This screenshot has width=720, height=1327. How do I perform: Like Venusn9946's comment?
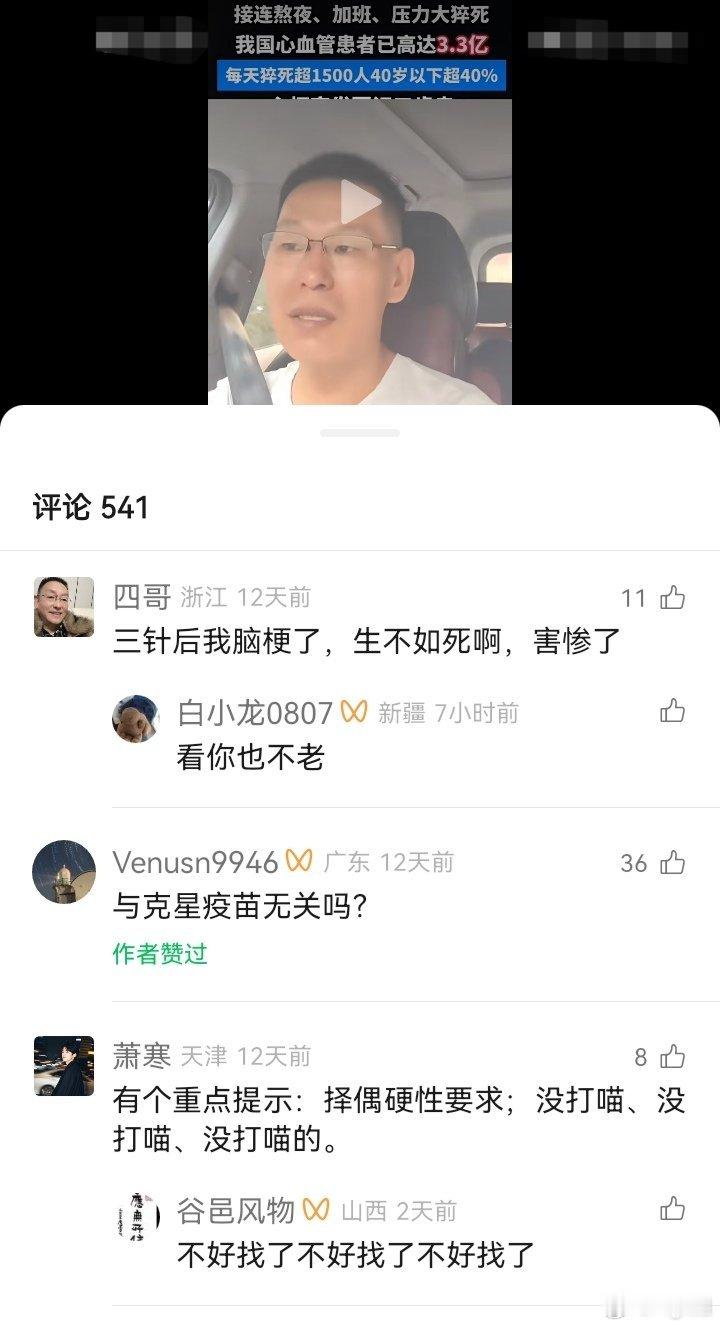pyautogui.click(x=673, y=862)
